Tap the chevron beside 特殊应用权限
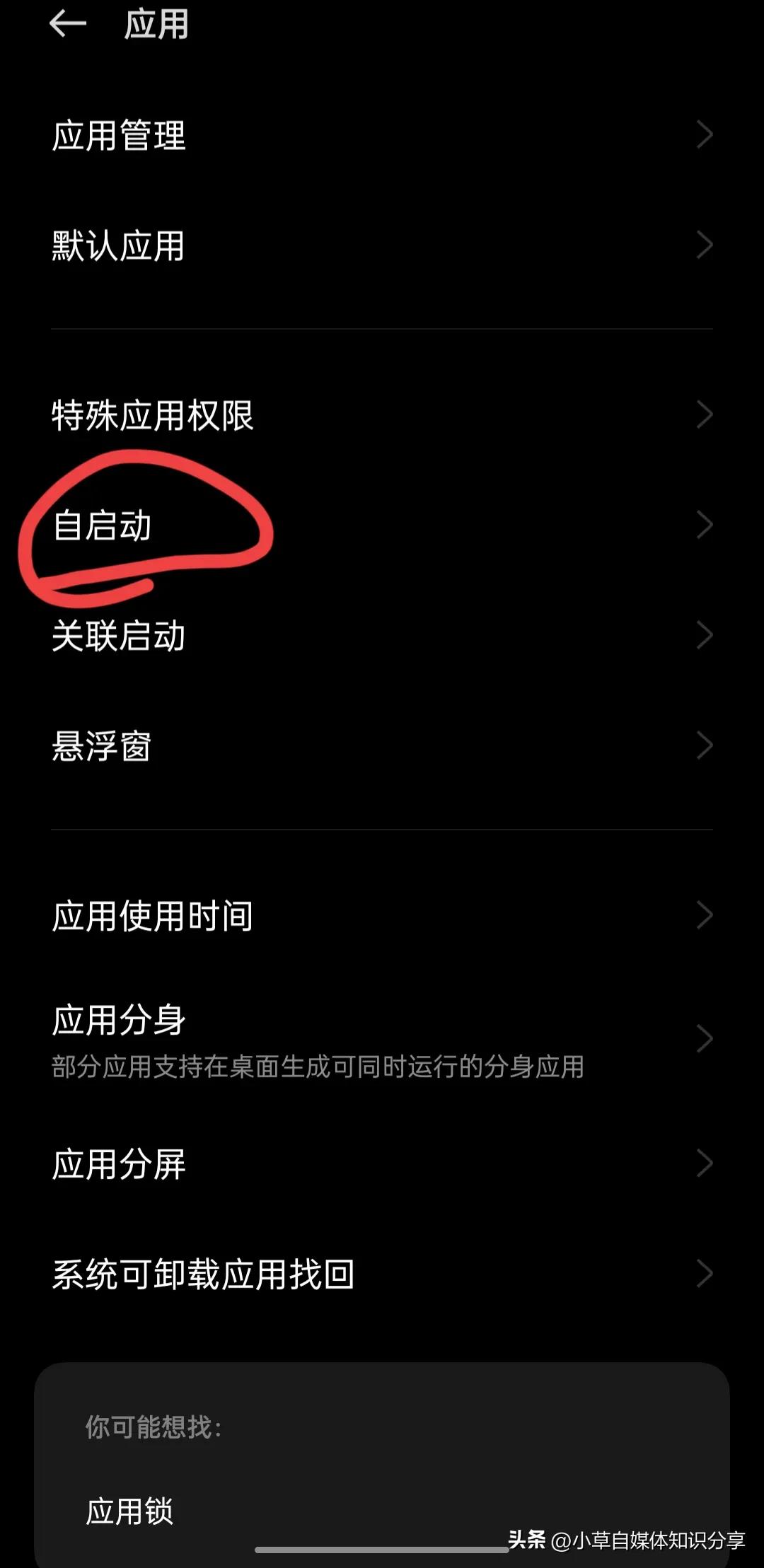The width and height of the screenshot is (764, 1568). point(704,416)
